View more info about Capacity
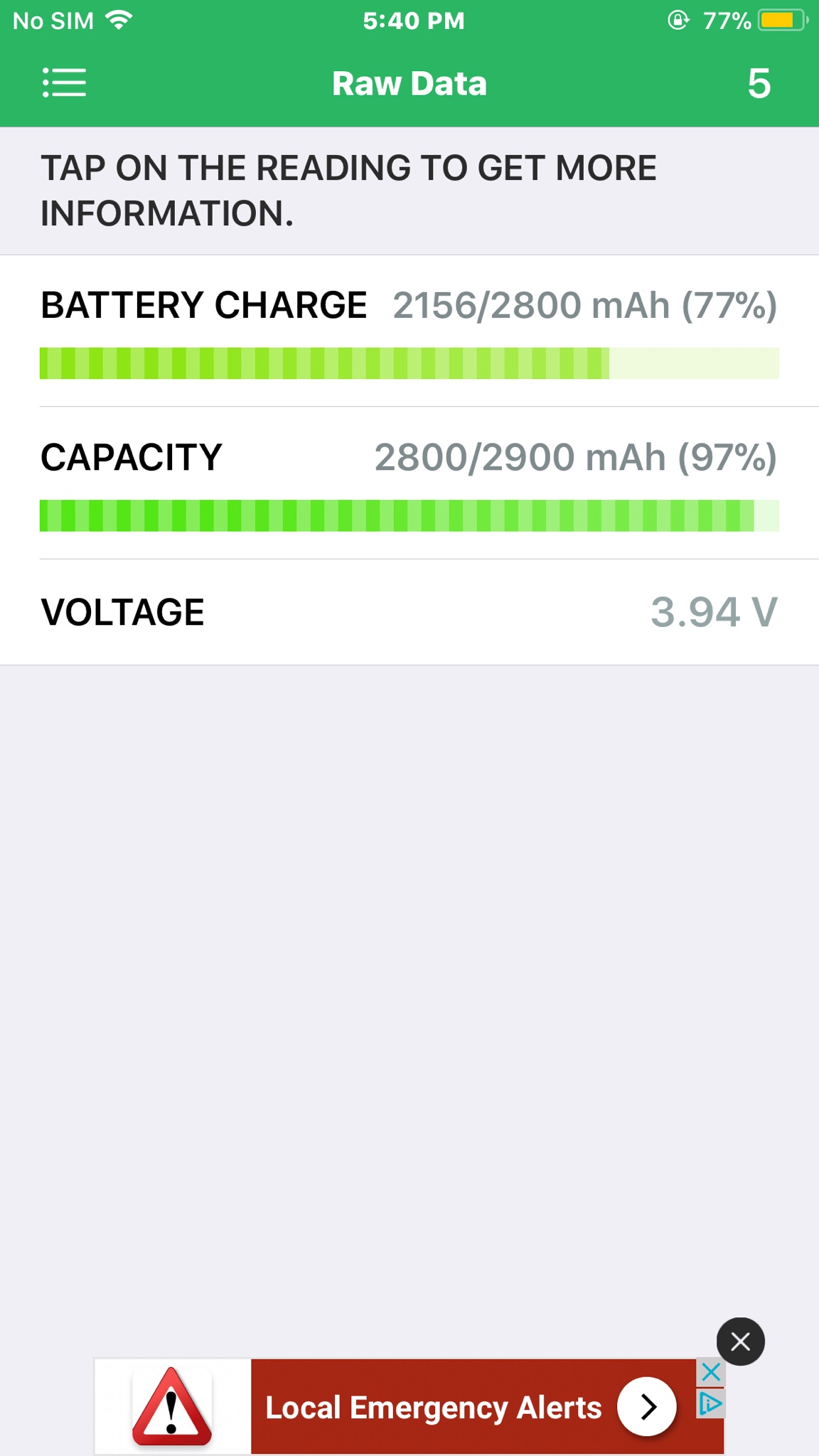Screen dimensions: 819x1456 pos(409,483)
